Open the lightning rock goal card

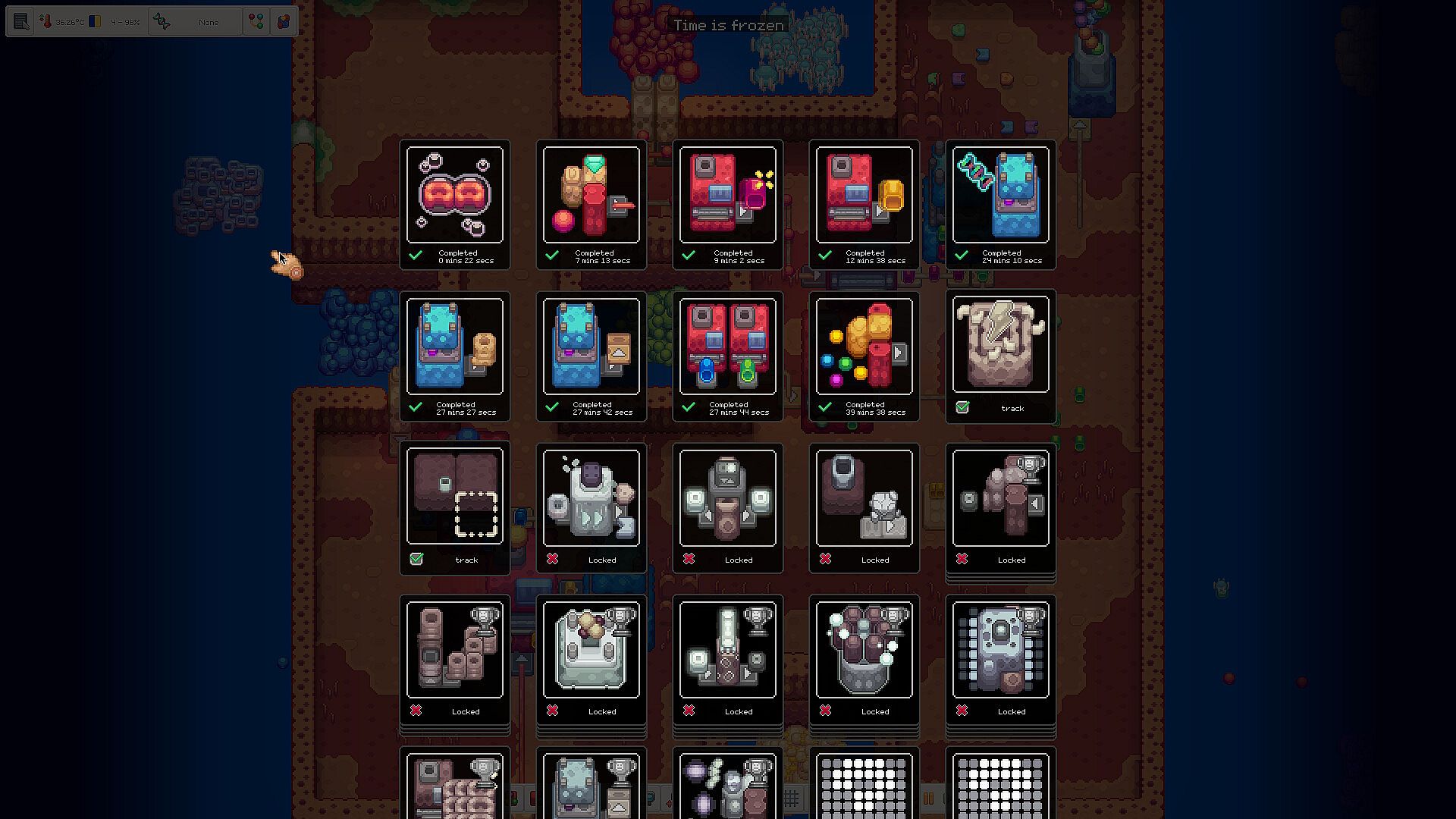(1000, 345)
